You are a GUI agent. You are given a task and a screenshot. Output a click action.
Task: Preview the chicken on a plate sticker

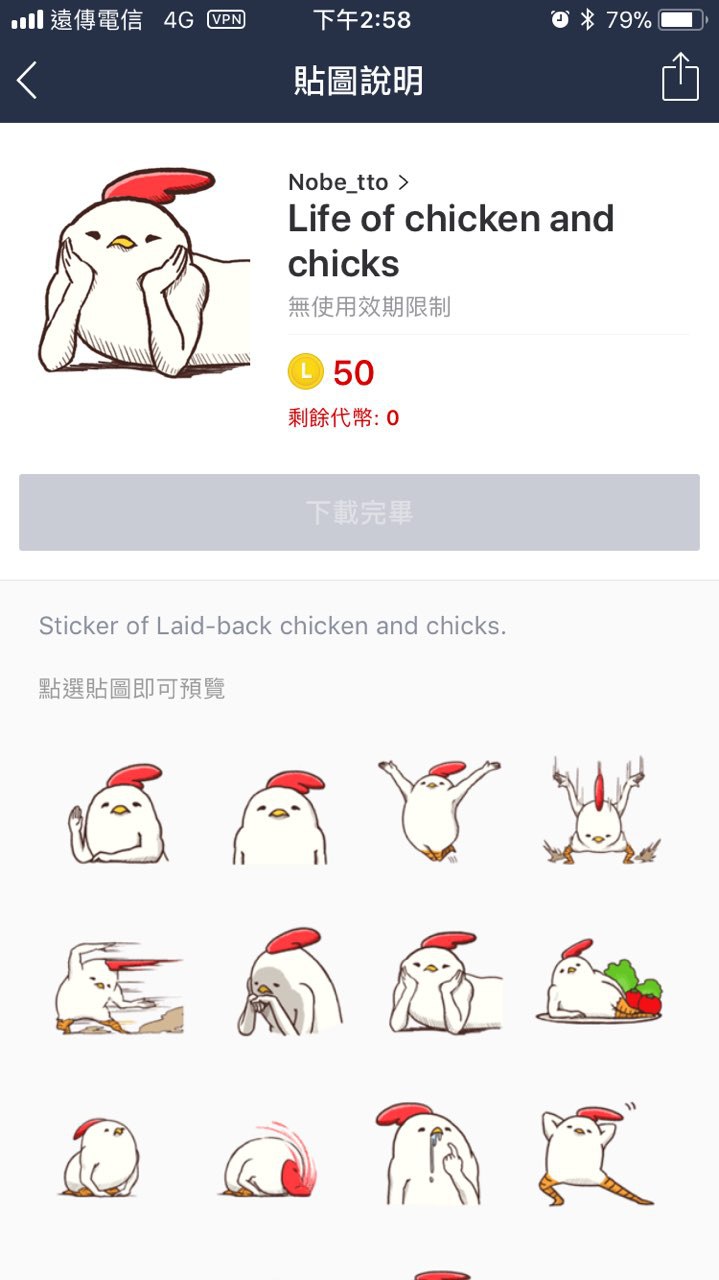(600, 983)
